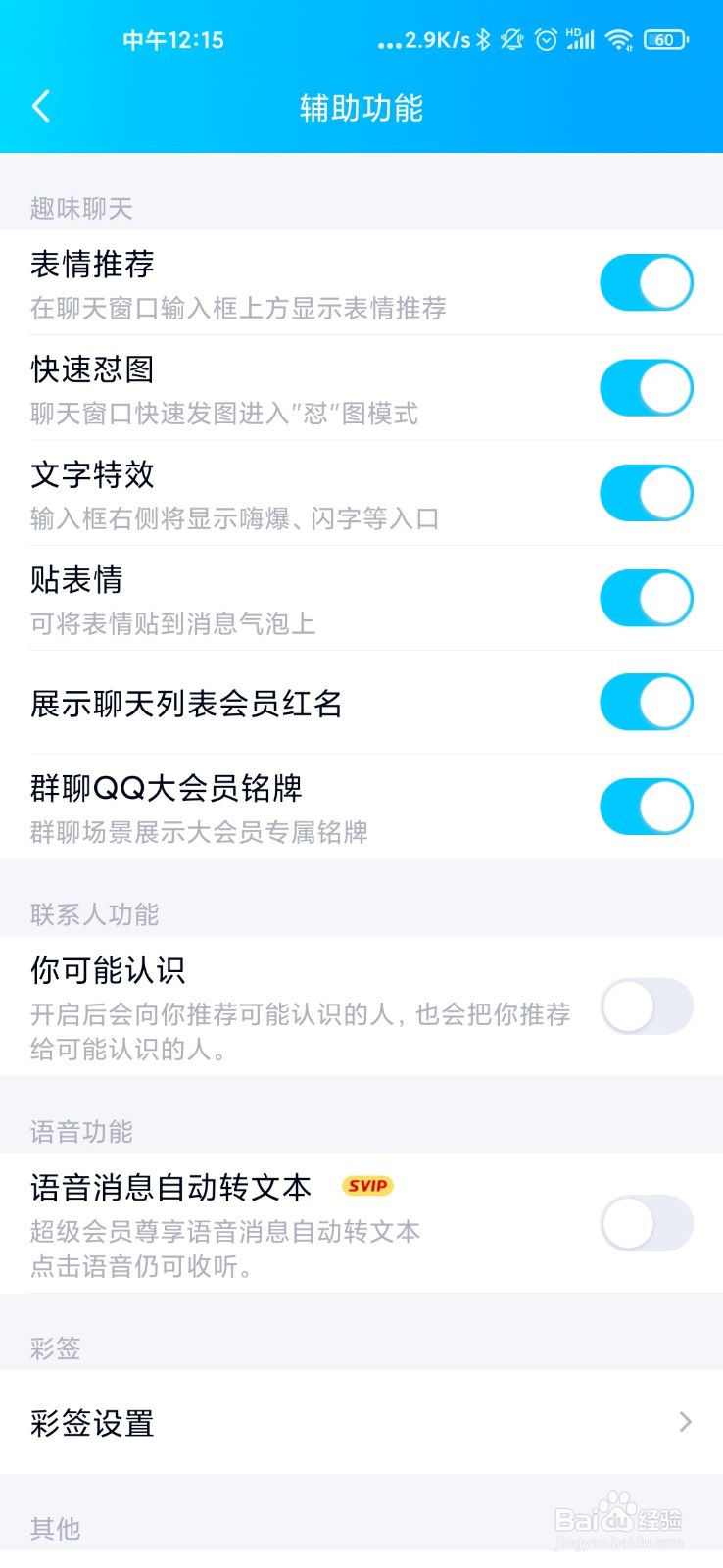Disable the 表情推荐 switch
This screenshot has width=723, height=1568.
click(x=647, y=282)
